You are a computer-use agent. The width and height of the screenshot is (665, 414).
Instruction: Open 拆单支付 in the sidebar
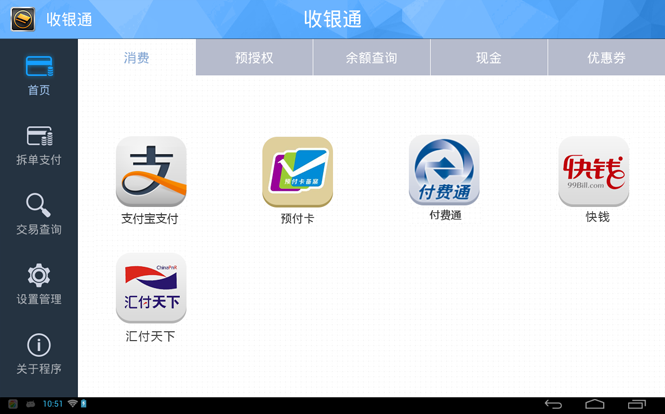tap(39, 146)
